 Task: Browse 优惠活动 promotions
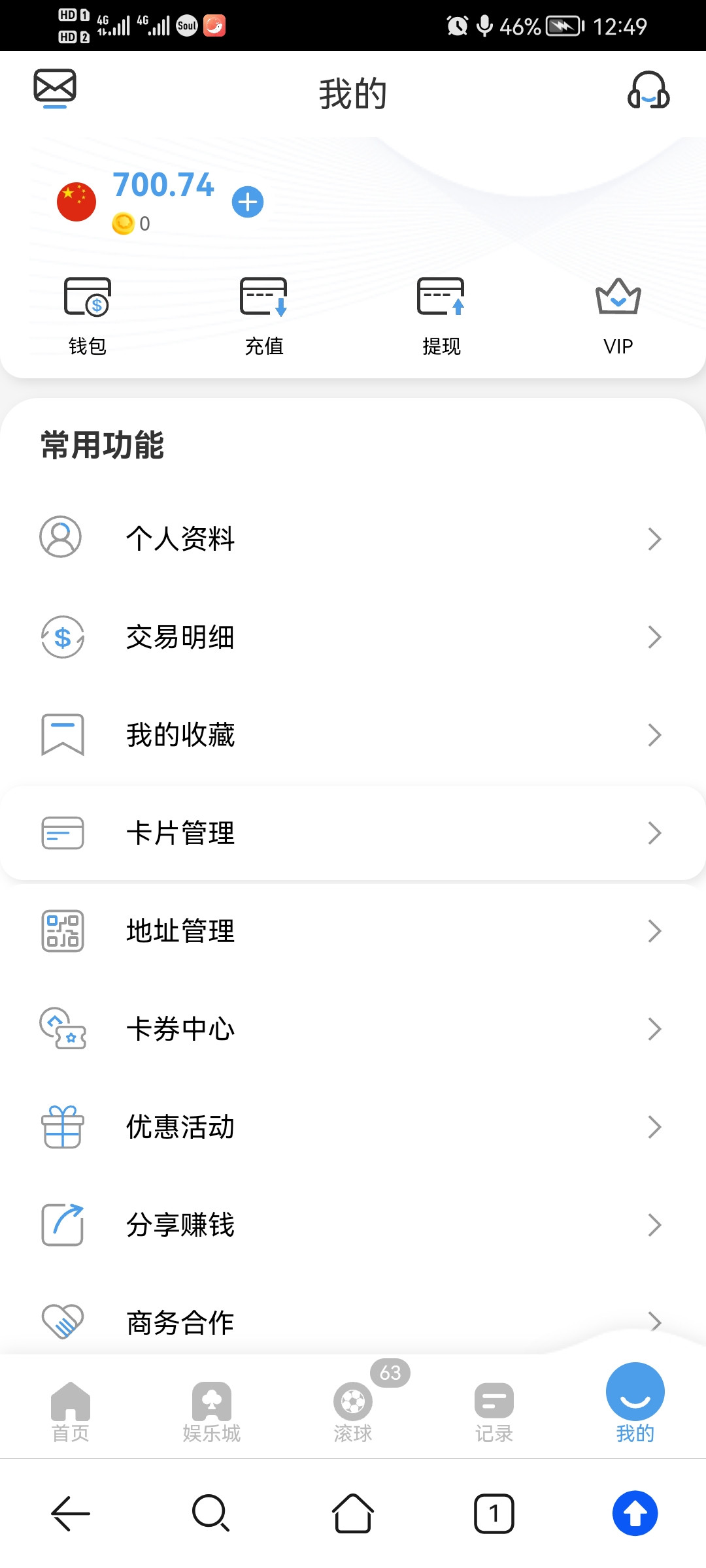tap(353, 1127)
